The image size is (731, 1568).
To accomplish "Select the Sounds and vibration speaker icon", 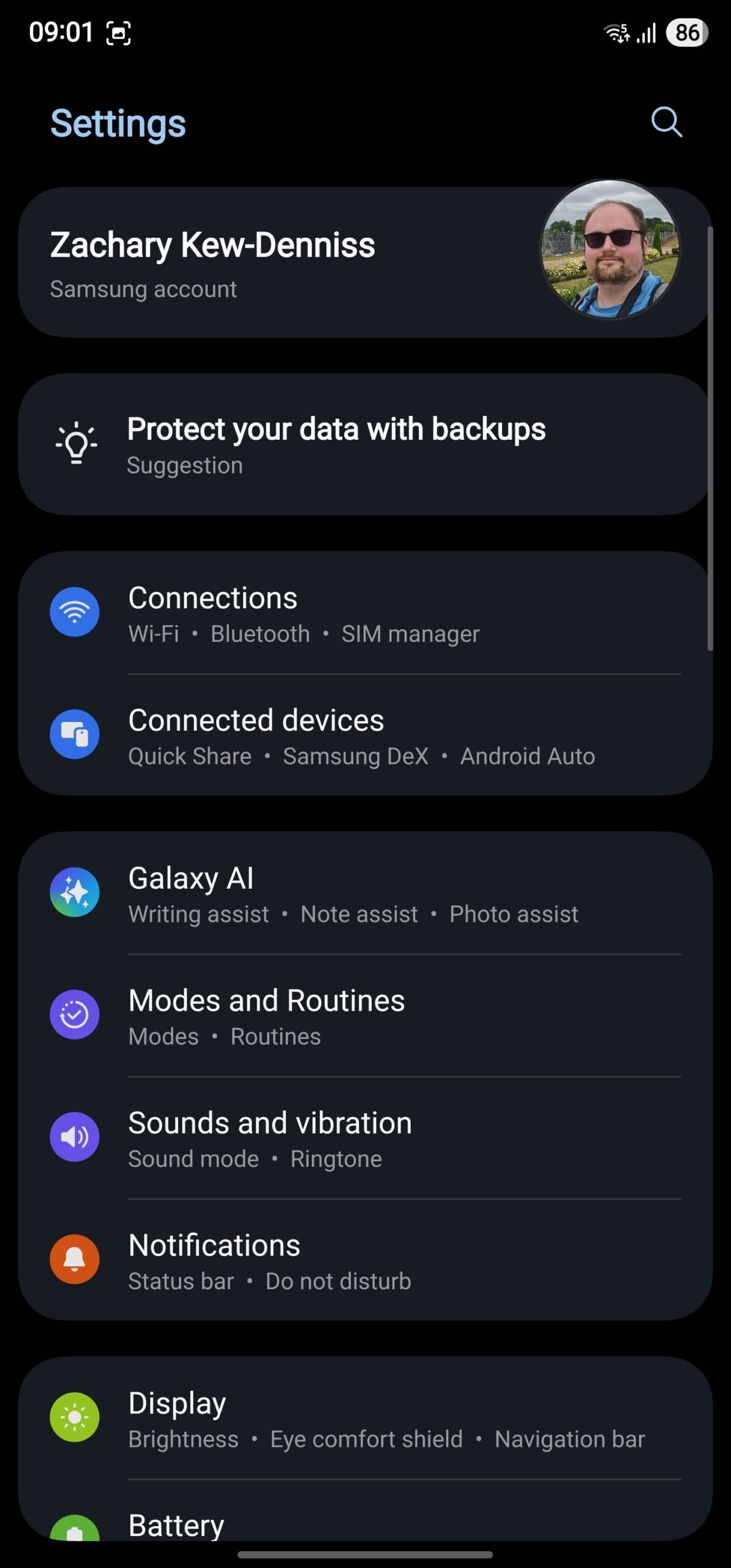I will click(75, 1137).
